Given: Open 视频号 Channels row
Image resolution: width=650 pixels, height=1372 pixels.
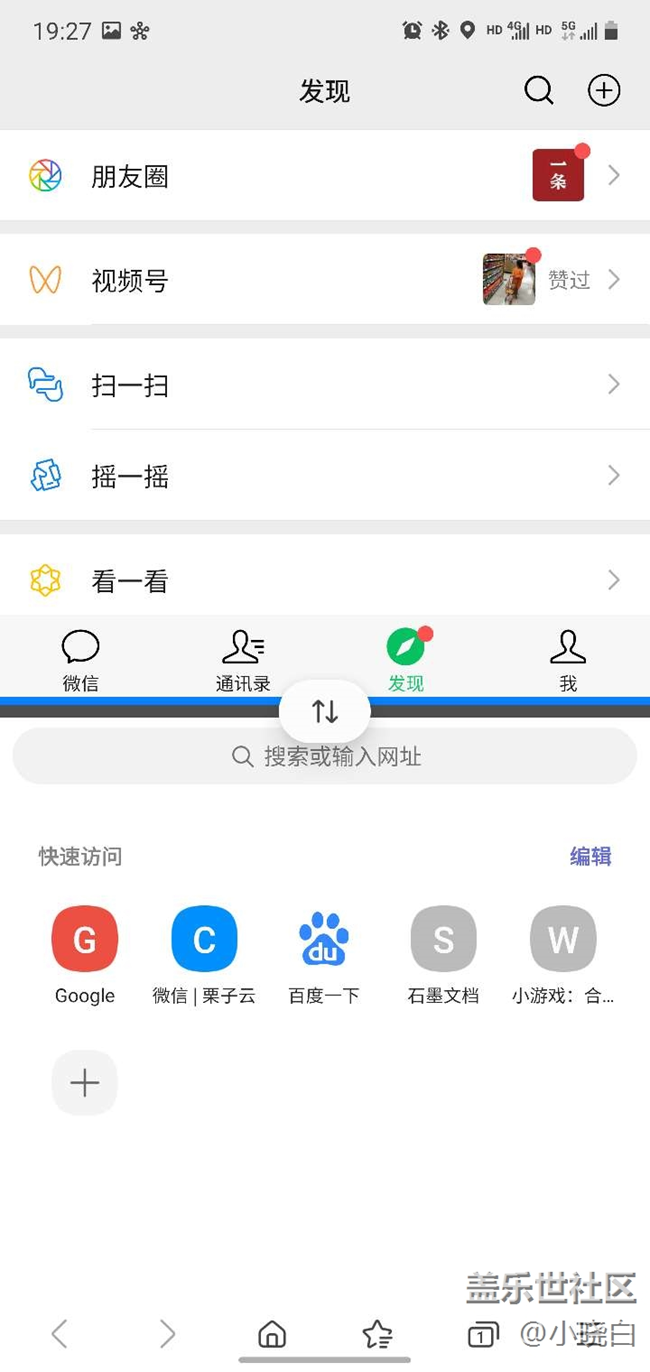Looking at the screenshot, I should coord(325,280).
